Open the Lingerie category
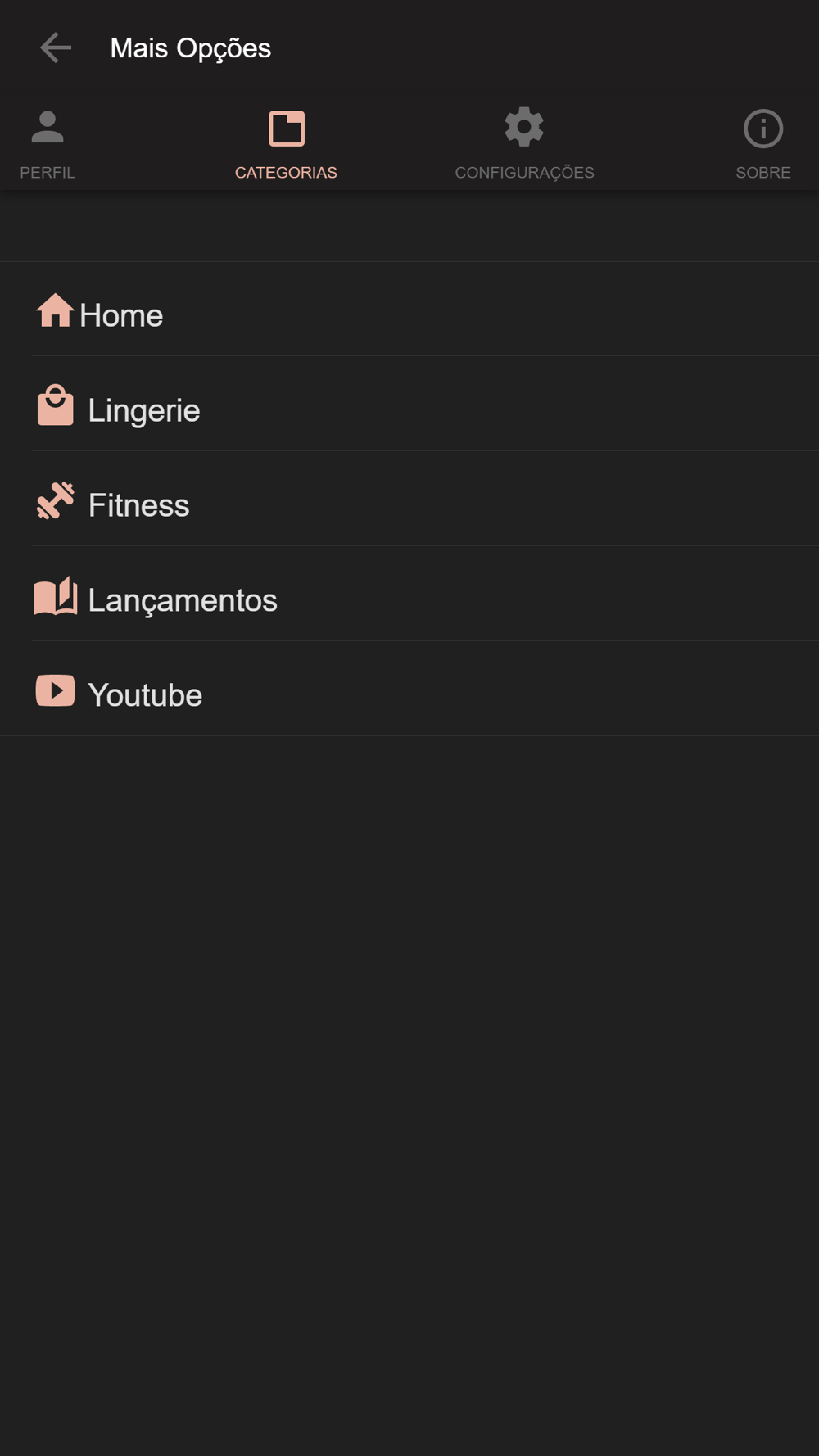Viewport: 819px width, 1456px height. click(x=409, y=405)
